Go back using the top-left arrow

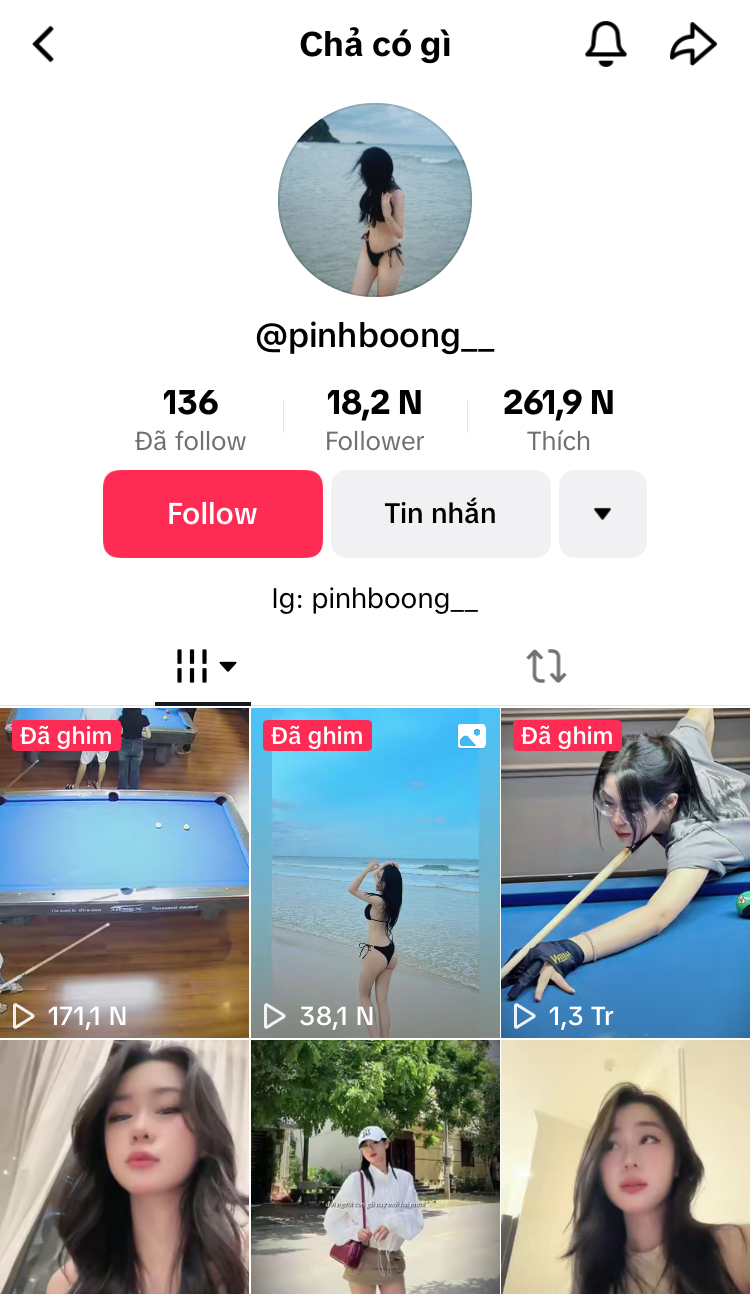(43, 45)
